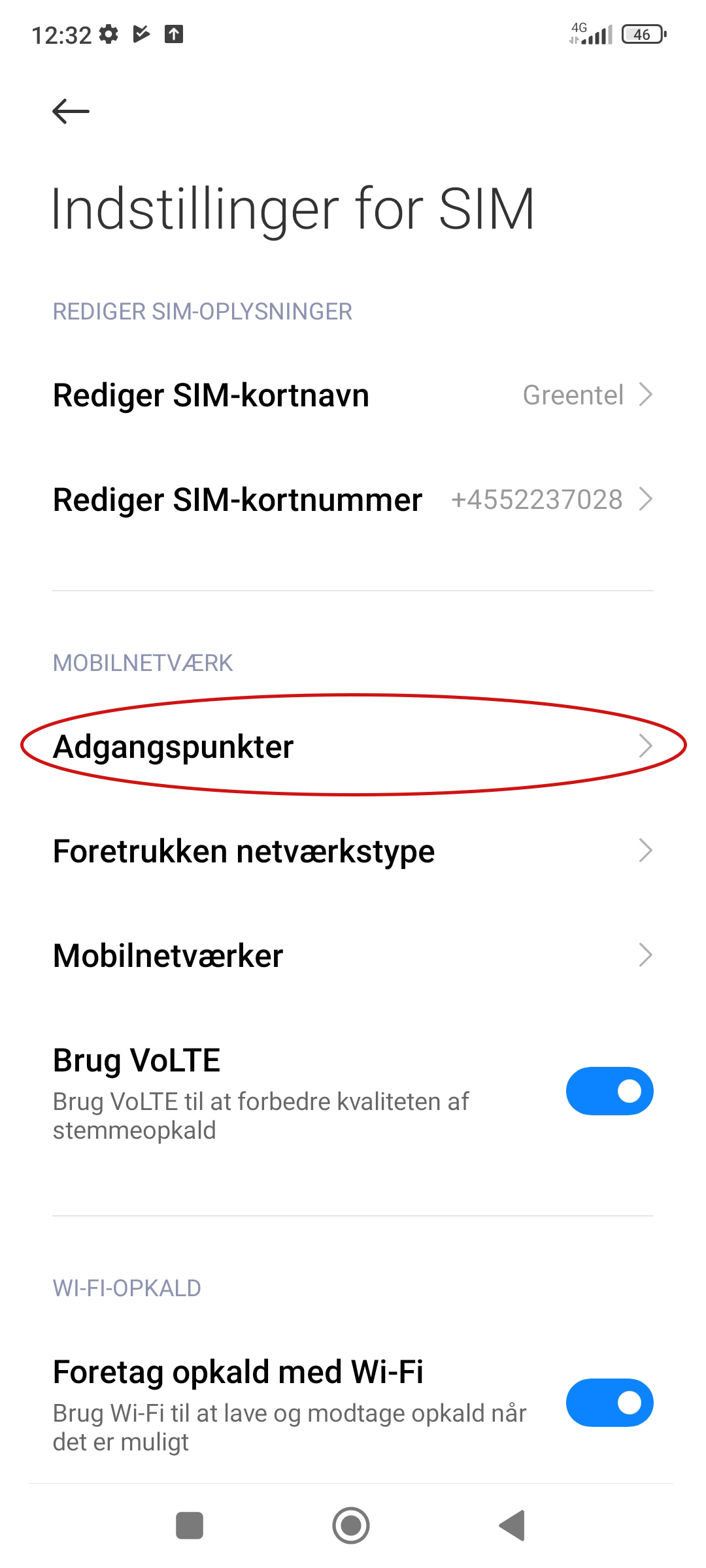
Task: Open Adgangspunkter
Action: tap(353, 746)
